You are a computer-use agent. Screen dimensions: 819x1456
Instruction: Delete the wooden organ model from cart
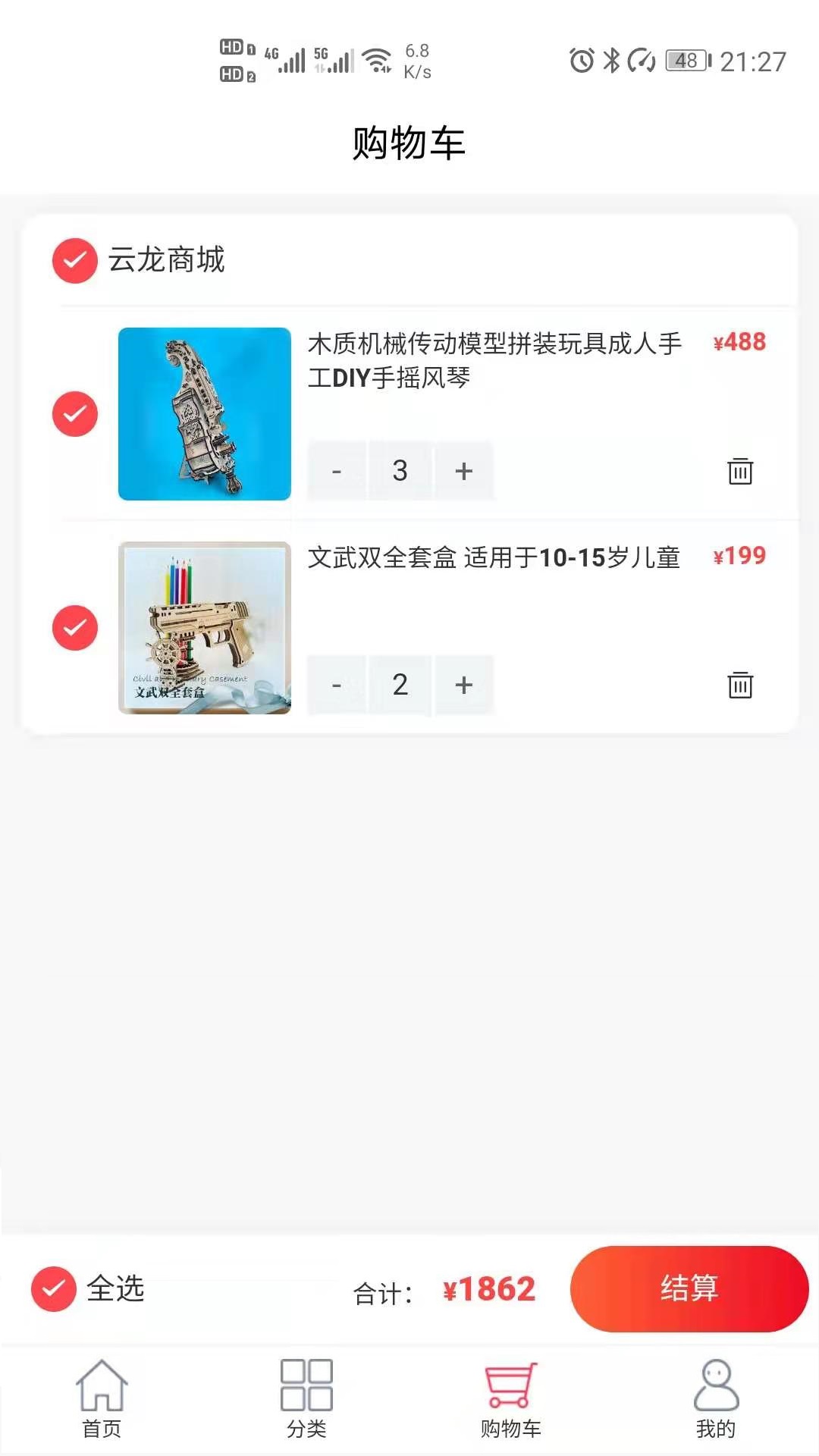point(739,470)
